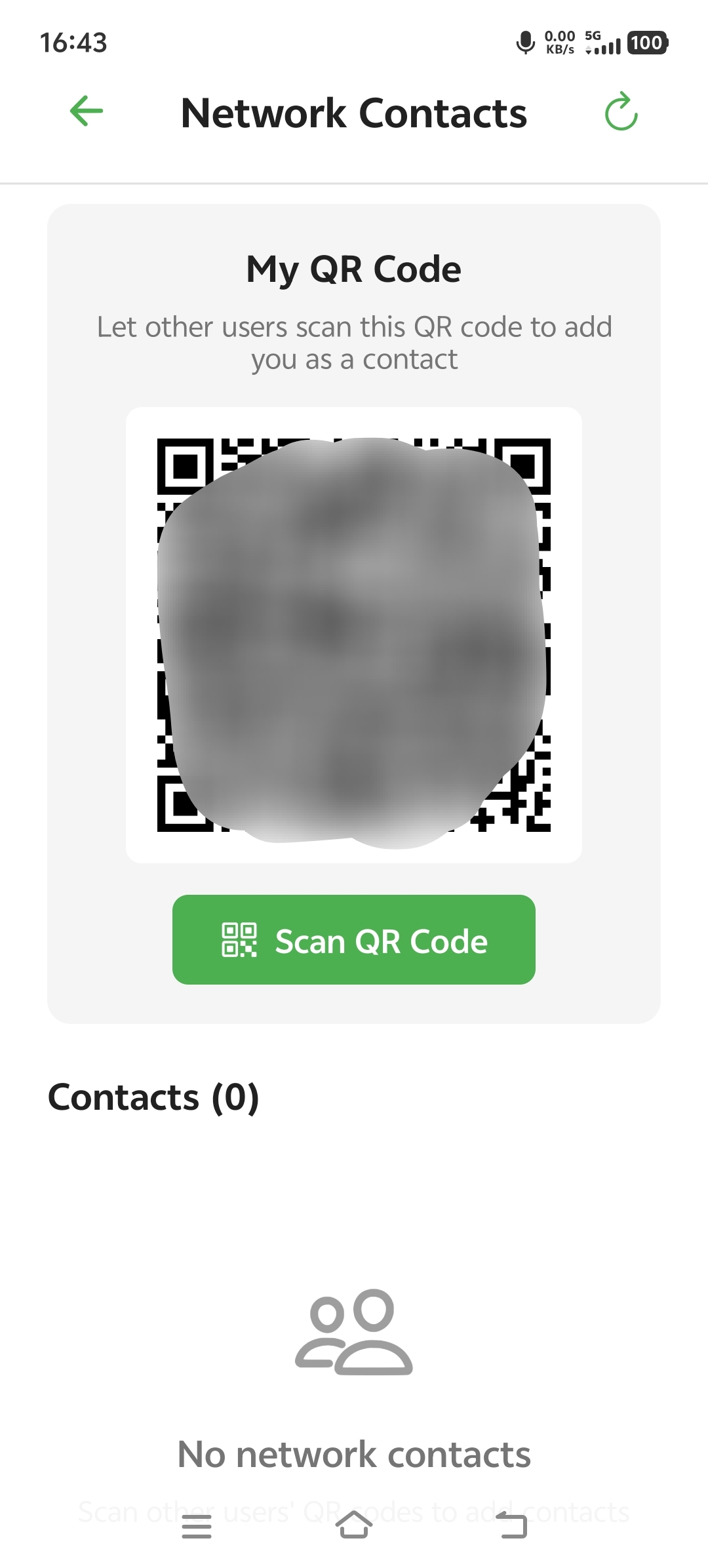Tap your personal QR code image
The image size is (708, 1568).
(354, 633)
